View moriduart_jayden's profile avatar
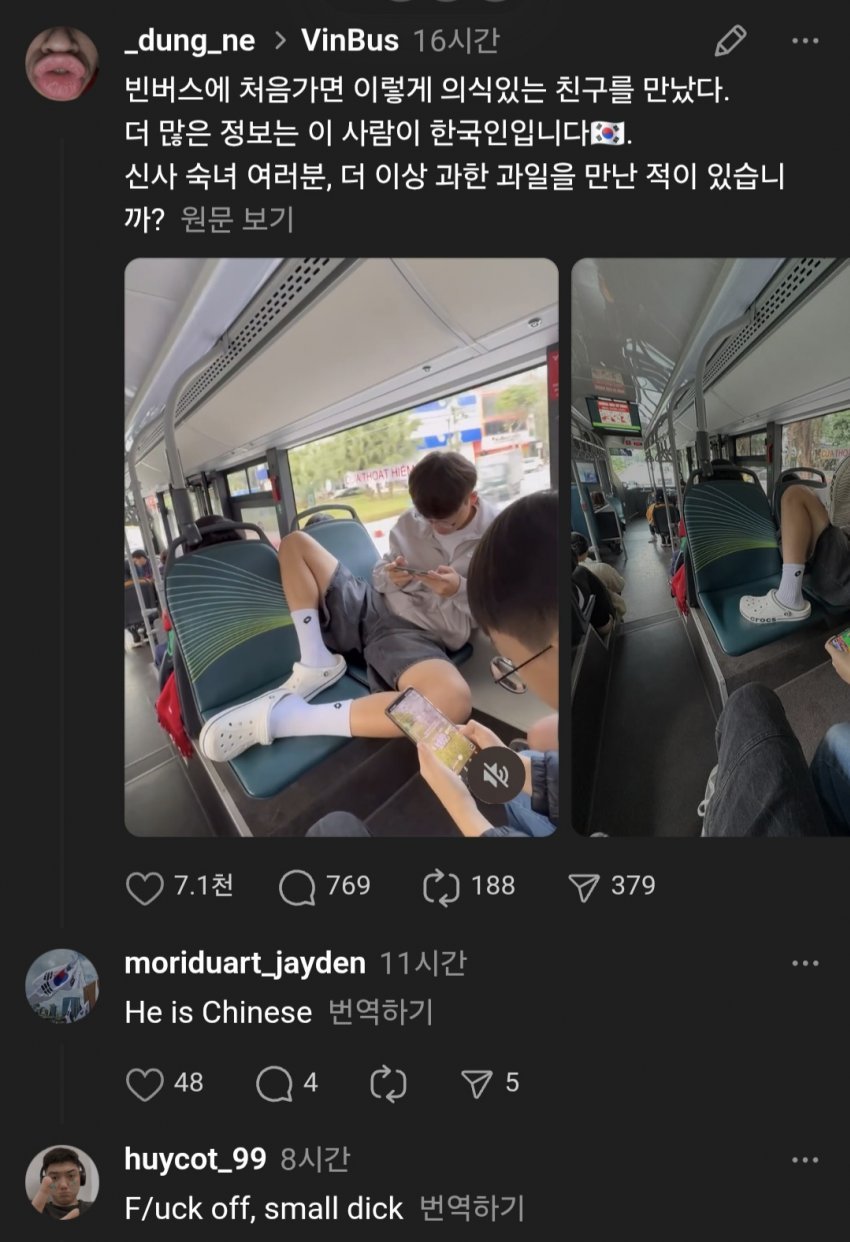The image size is (850, 1242). coord(62,986)
